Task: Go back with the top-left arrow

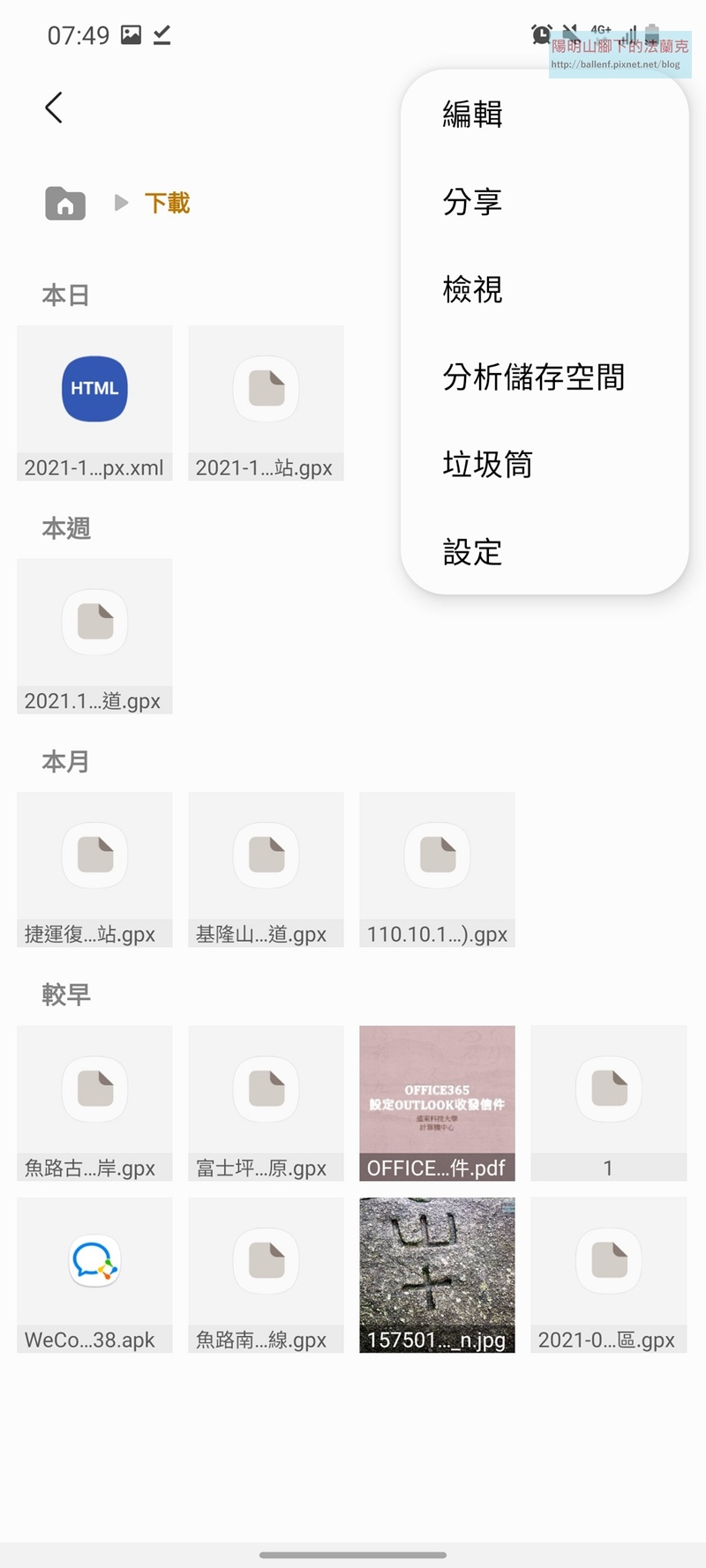Action: [54, 108]
